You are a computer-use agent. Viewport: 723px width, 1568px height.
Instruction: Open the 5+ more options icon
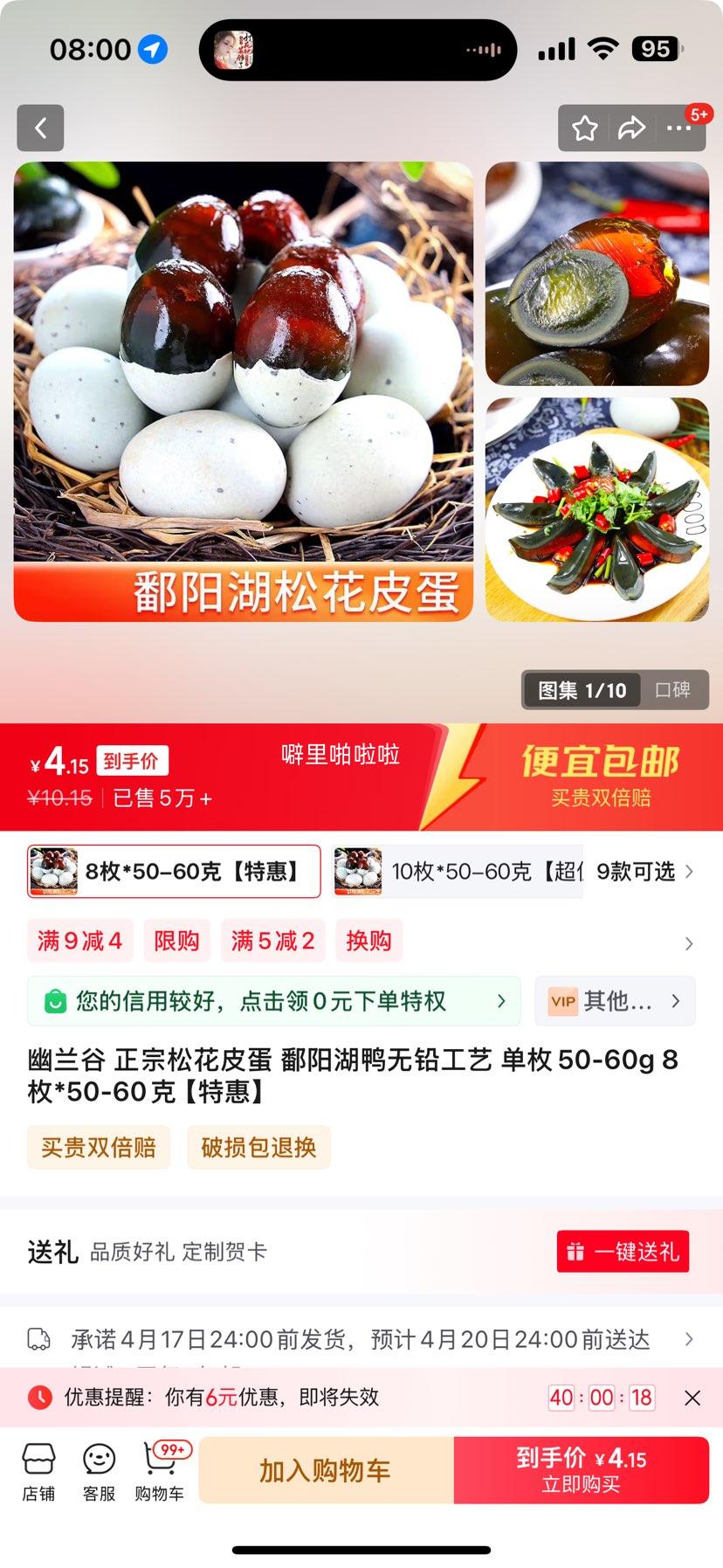(679, 127)
